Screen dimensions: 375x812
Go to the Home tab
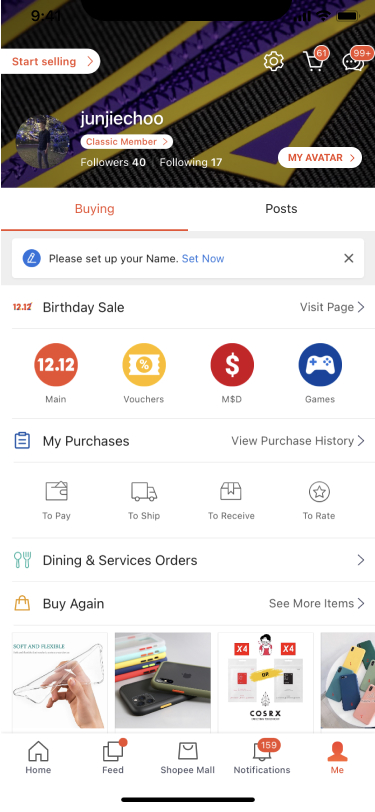38,758
